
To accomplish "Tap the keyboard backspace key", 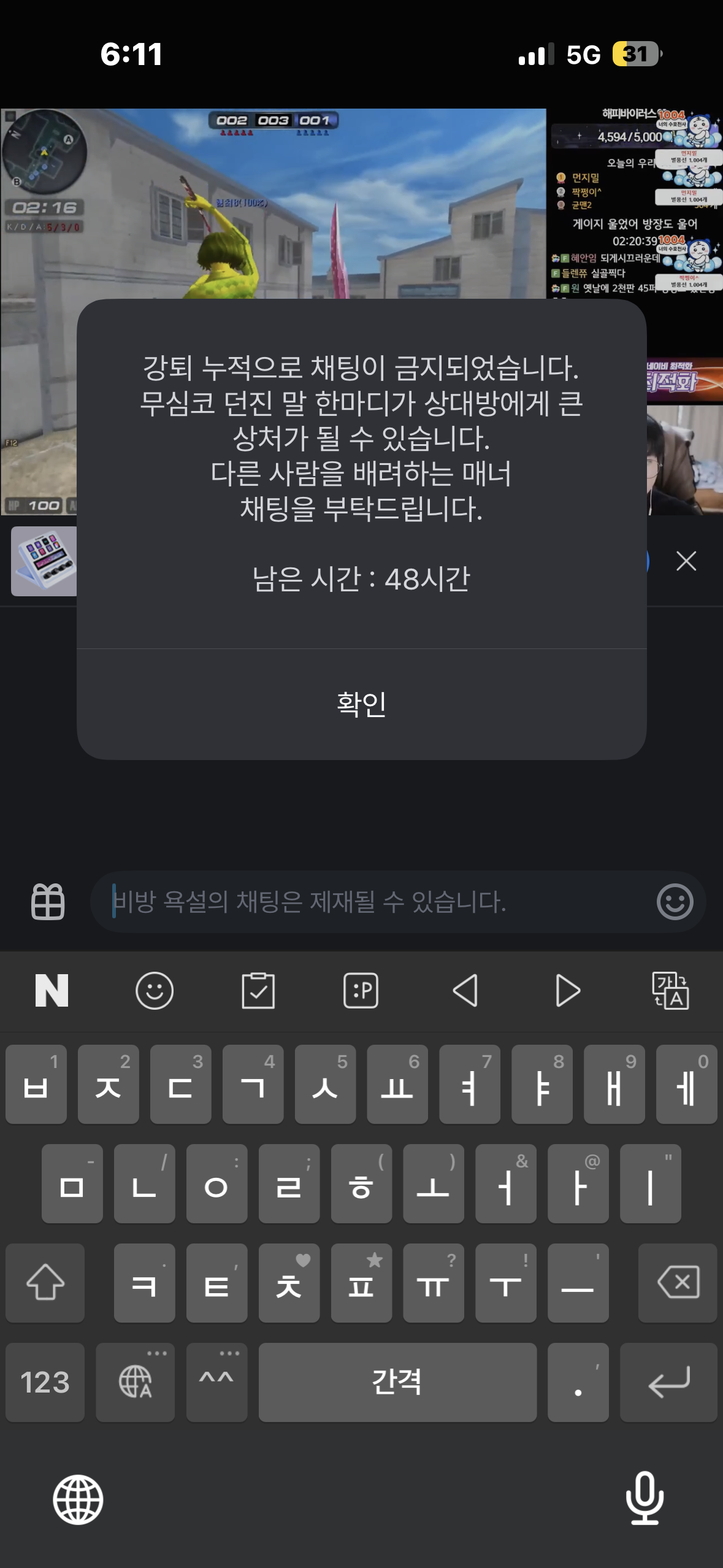I will click(677, 1282).
